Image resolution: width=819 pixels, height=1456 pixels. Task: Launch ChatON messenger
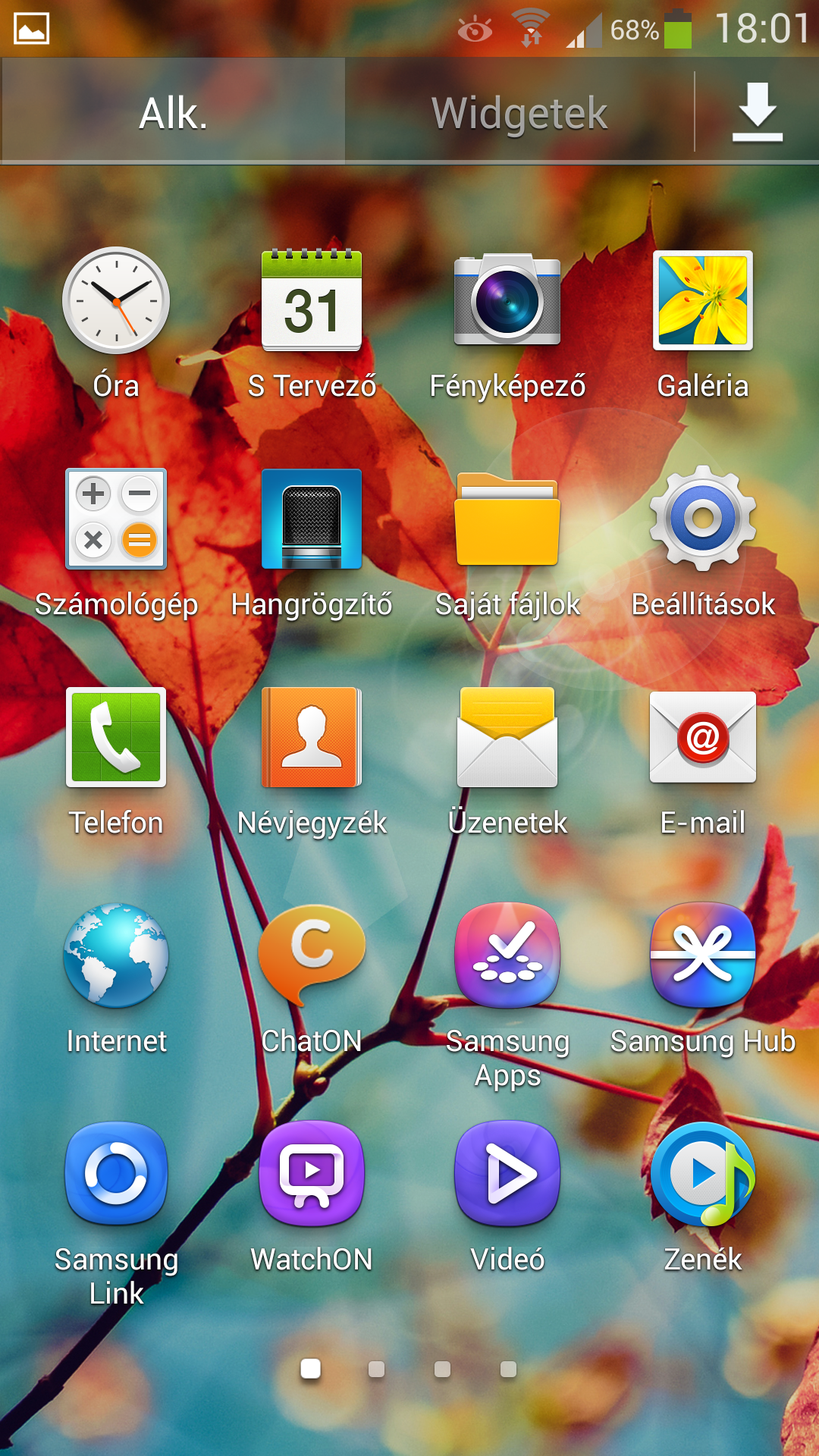tap(312, 955)
